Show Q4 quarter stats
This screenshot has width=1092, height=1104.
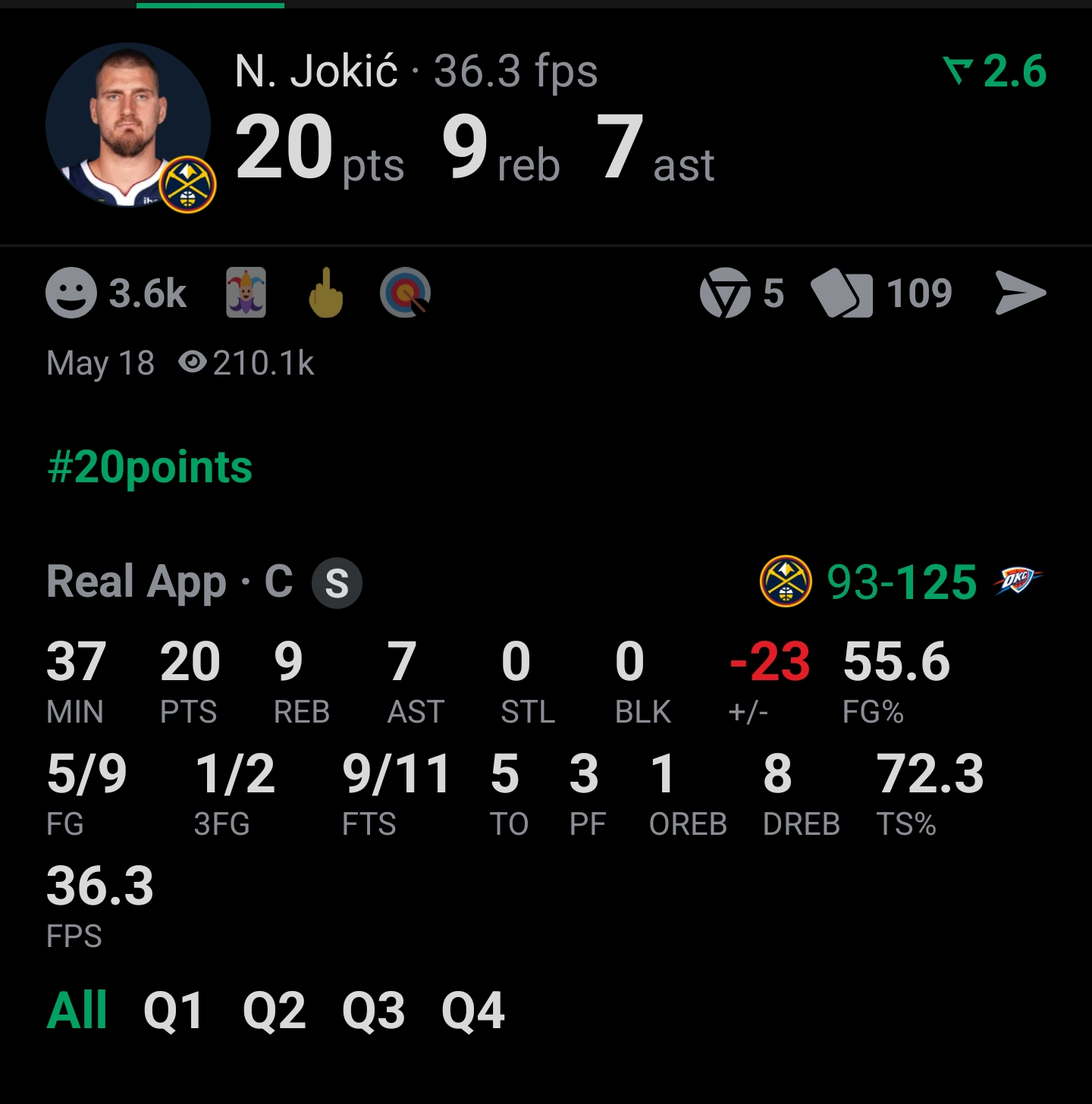pos(472,1010)
